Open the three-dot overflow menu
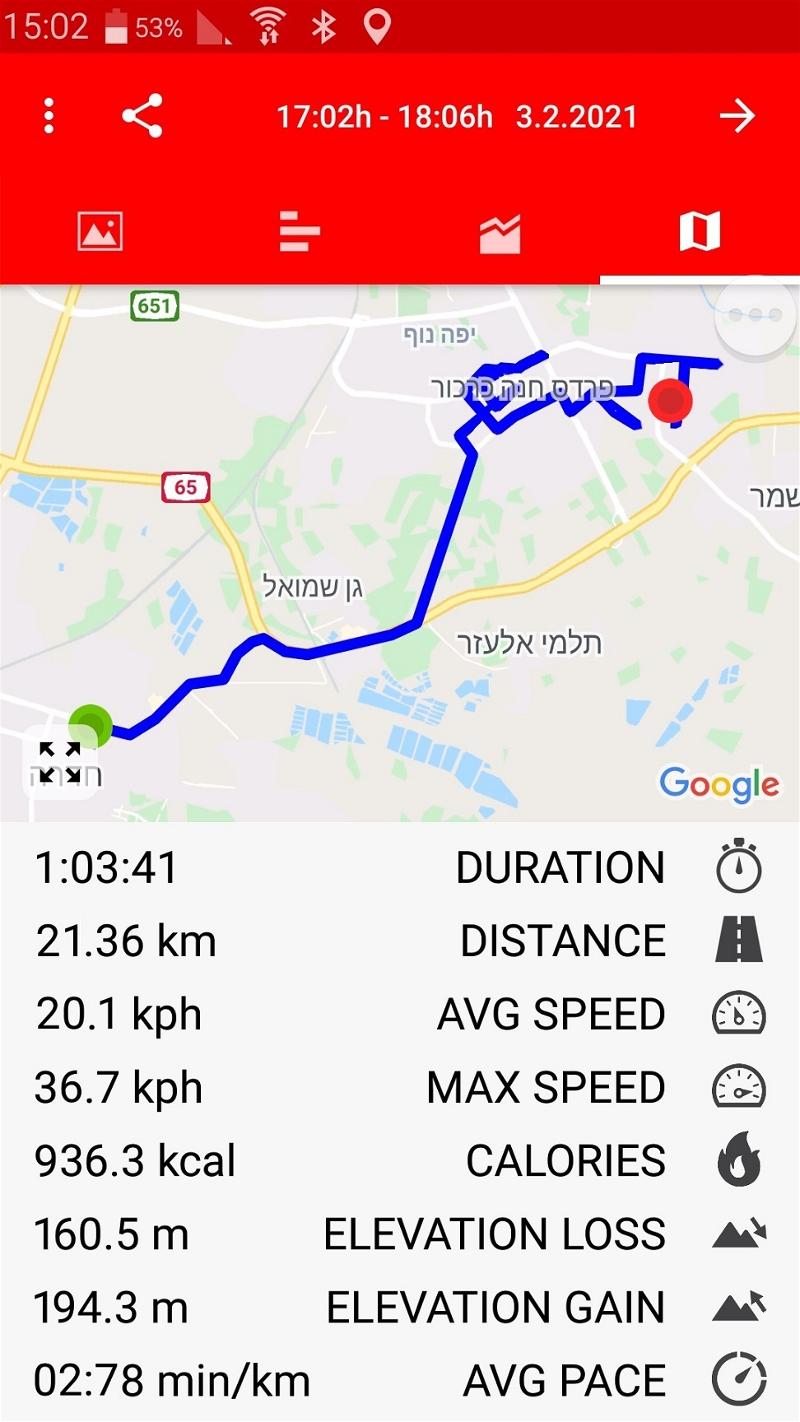Image resolution: width=800 pixels, height=1422 pixels. (x=48, y=116)
